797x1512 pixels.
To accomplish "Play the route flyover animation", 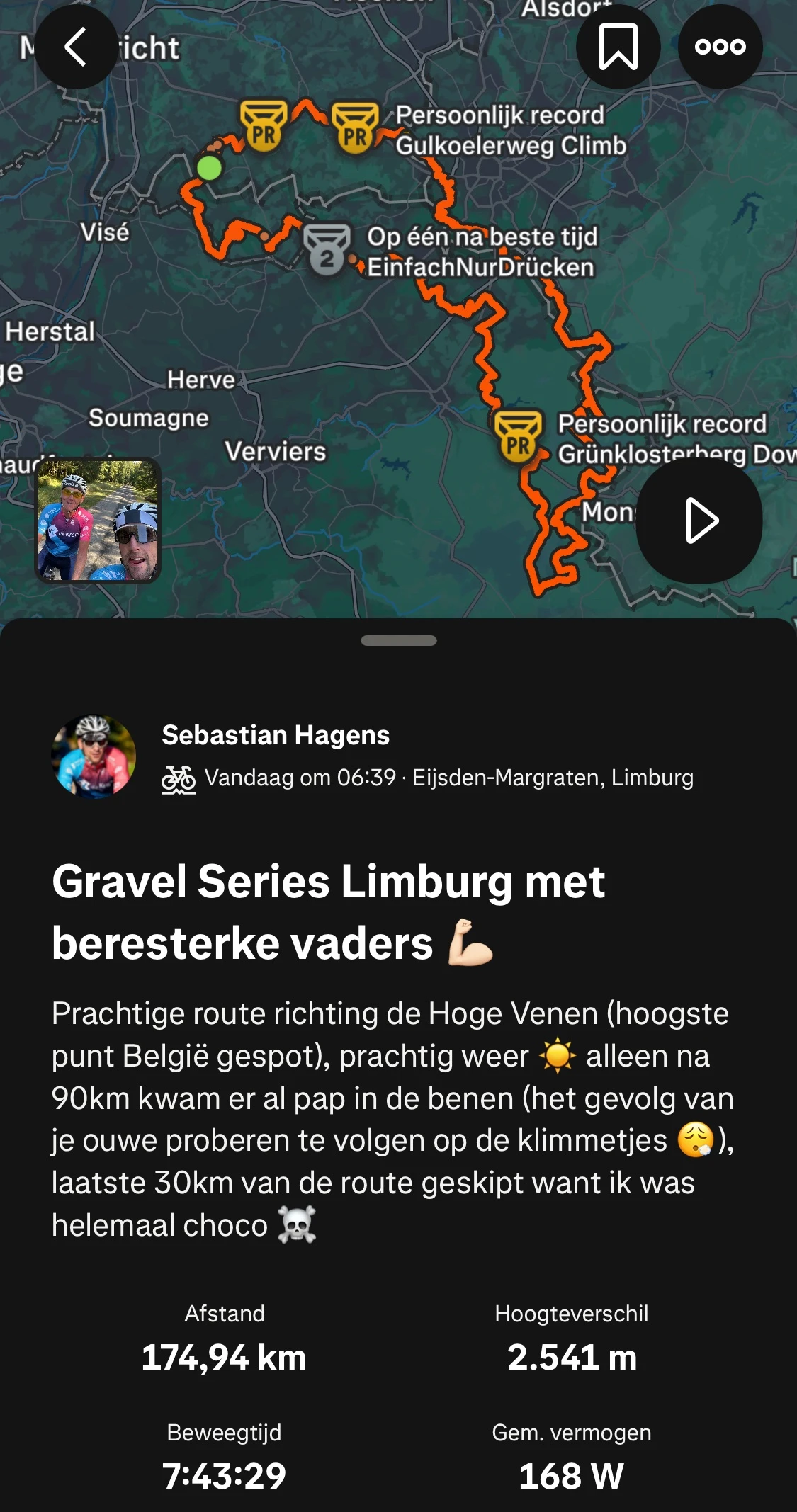I will click(x=699, y=521).
